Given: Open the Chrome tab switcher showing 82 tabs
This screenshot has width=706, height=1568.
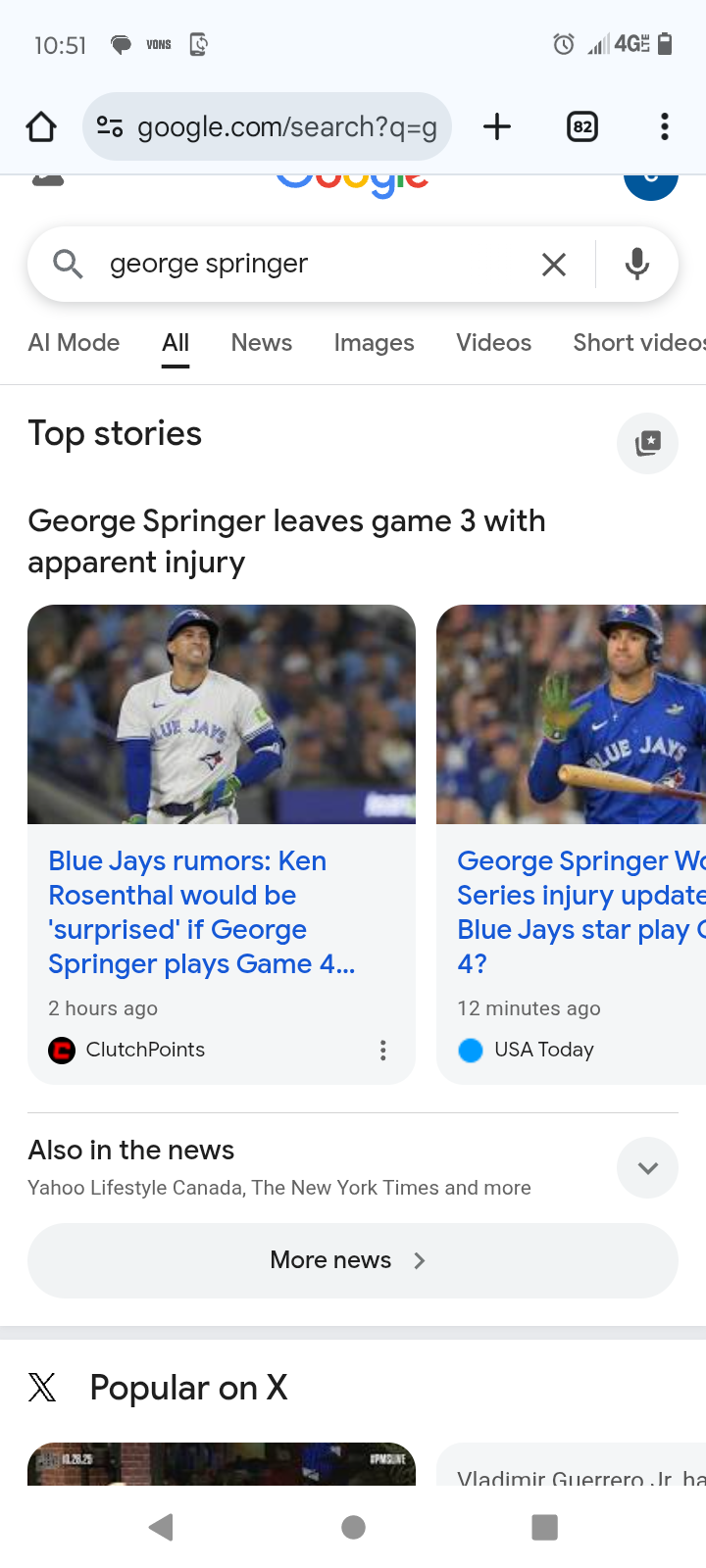Looking at the screenshot, I should click(x=581, y=125).
